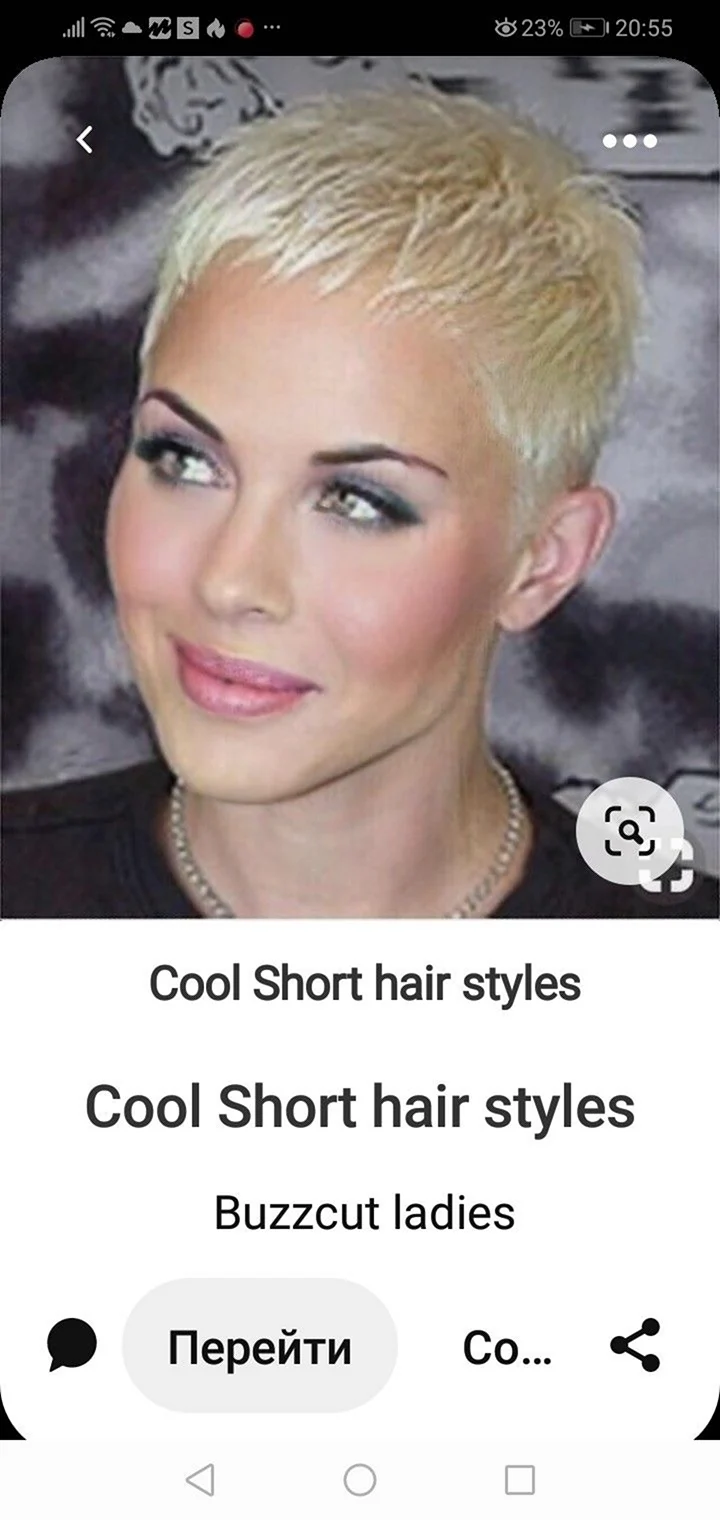Open the comments bubble icon
The width and height of the screenshot is (720, 1520).
pyautogui.click(x=72, y=1346)
